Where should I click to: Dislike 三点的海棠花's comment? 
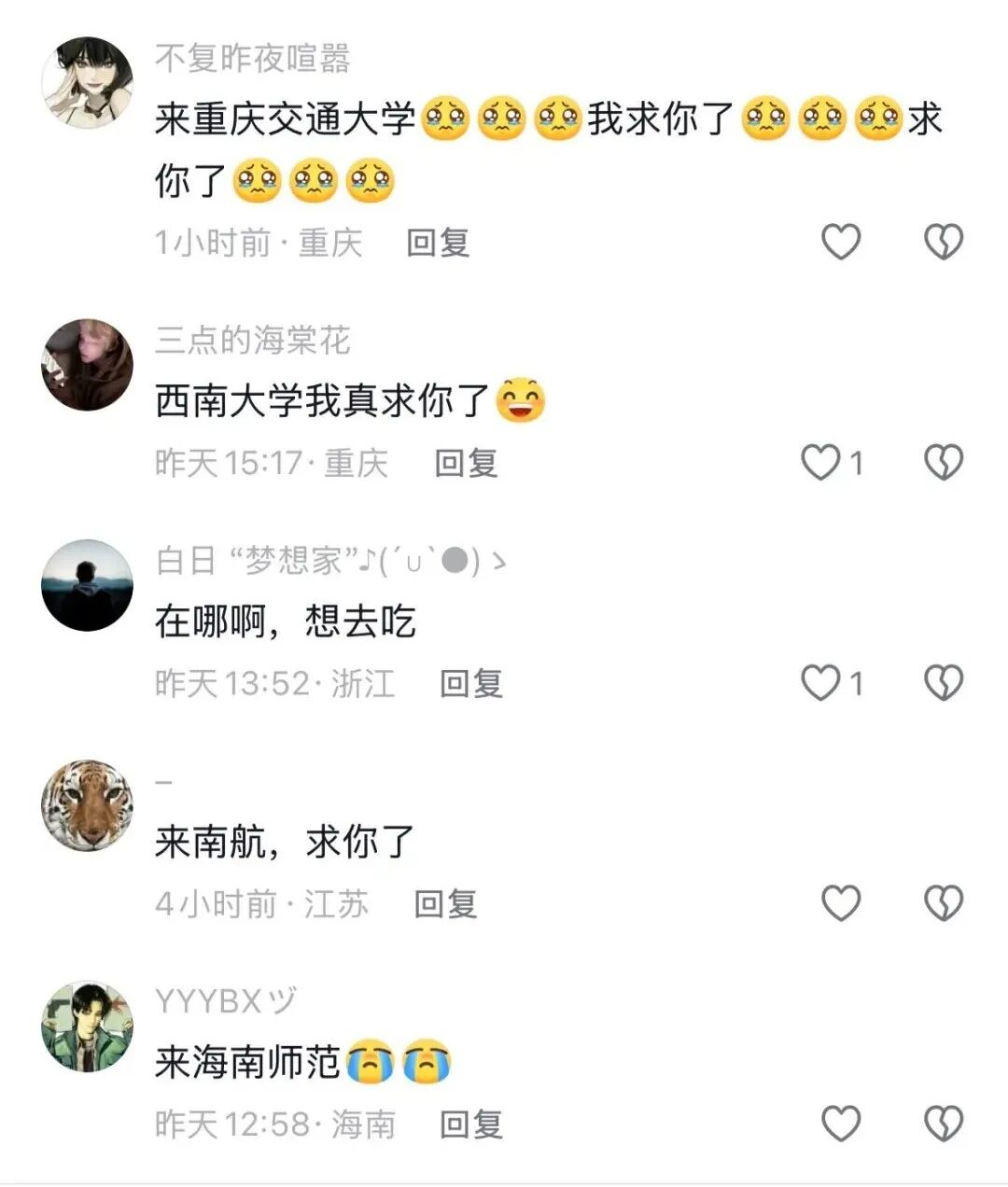tap(943, 463)
